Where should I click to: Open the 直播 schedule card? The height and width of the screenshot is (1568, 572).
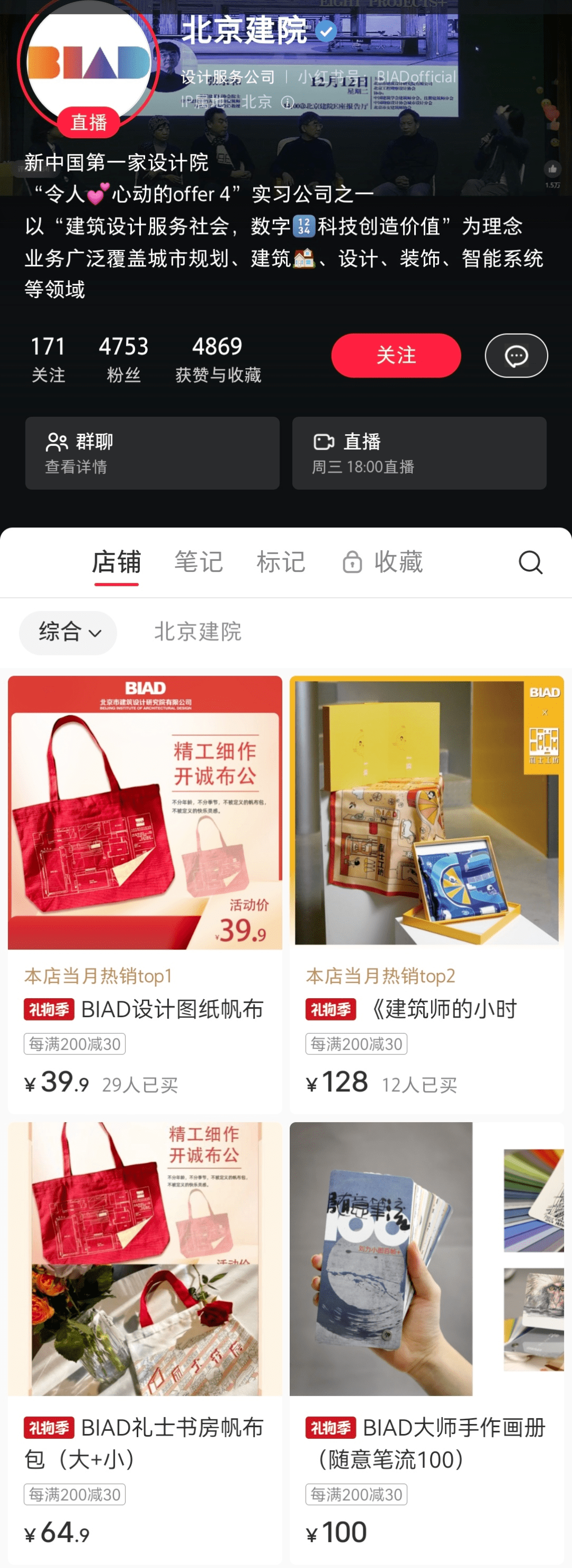418,453
